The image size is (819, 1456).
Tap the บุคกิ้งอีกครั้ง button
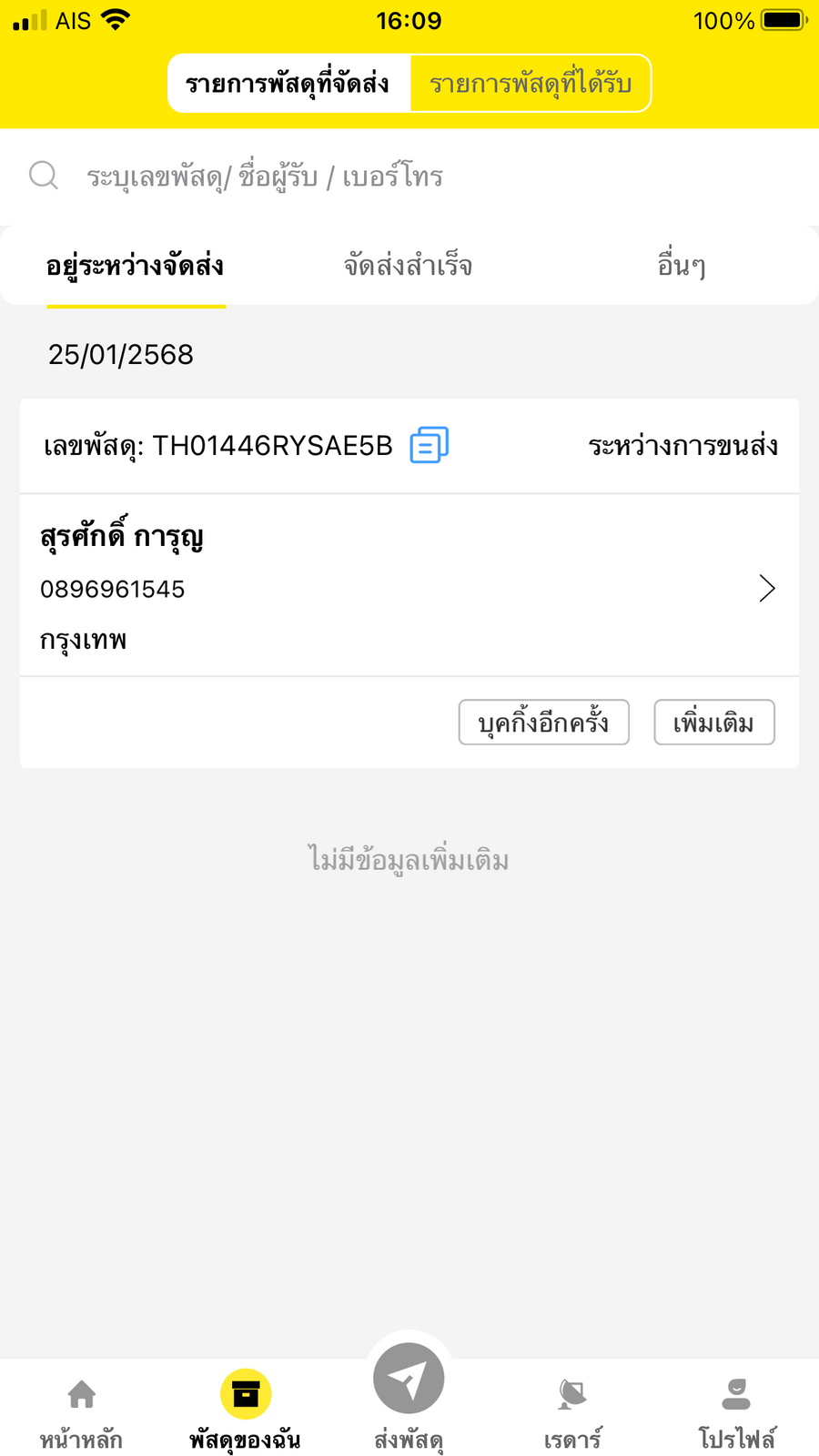(544, 723)
